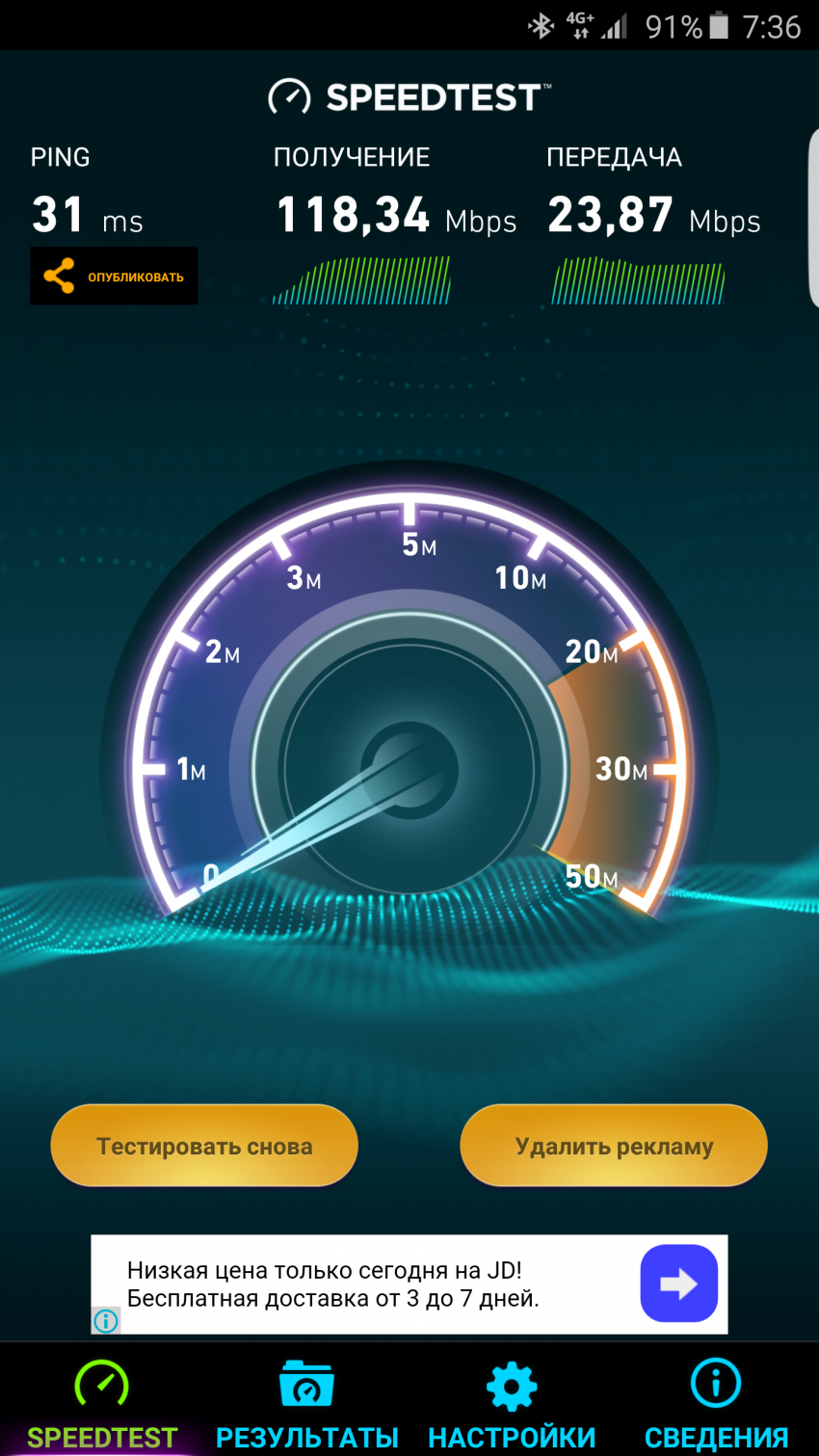Viewport: 819px width, 1456px height.
Task: Open the ad info icon
Action: 106,1320
